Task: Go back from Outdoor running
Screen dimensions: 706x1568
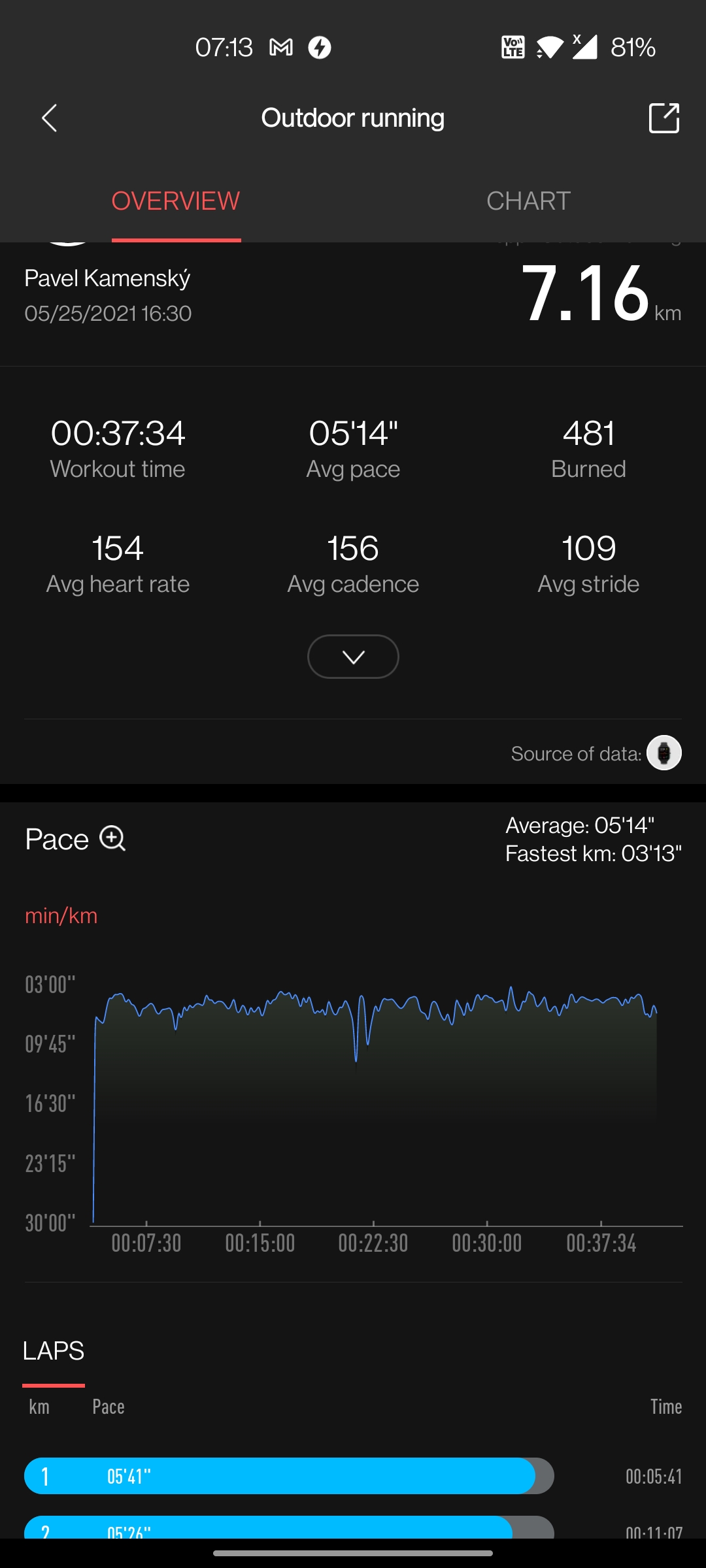Action: coord(50,118)
